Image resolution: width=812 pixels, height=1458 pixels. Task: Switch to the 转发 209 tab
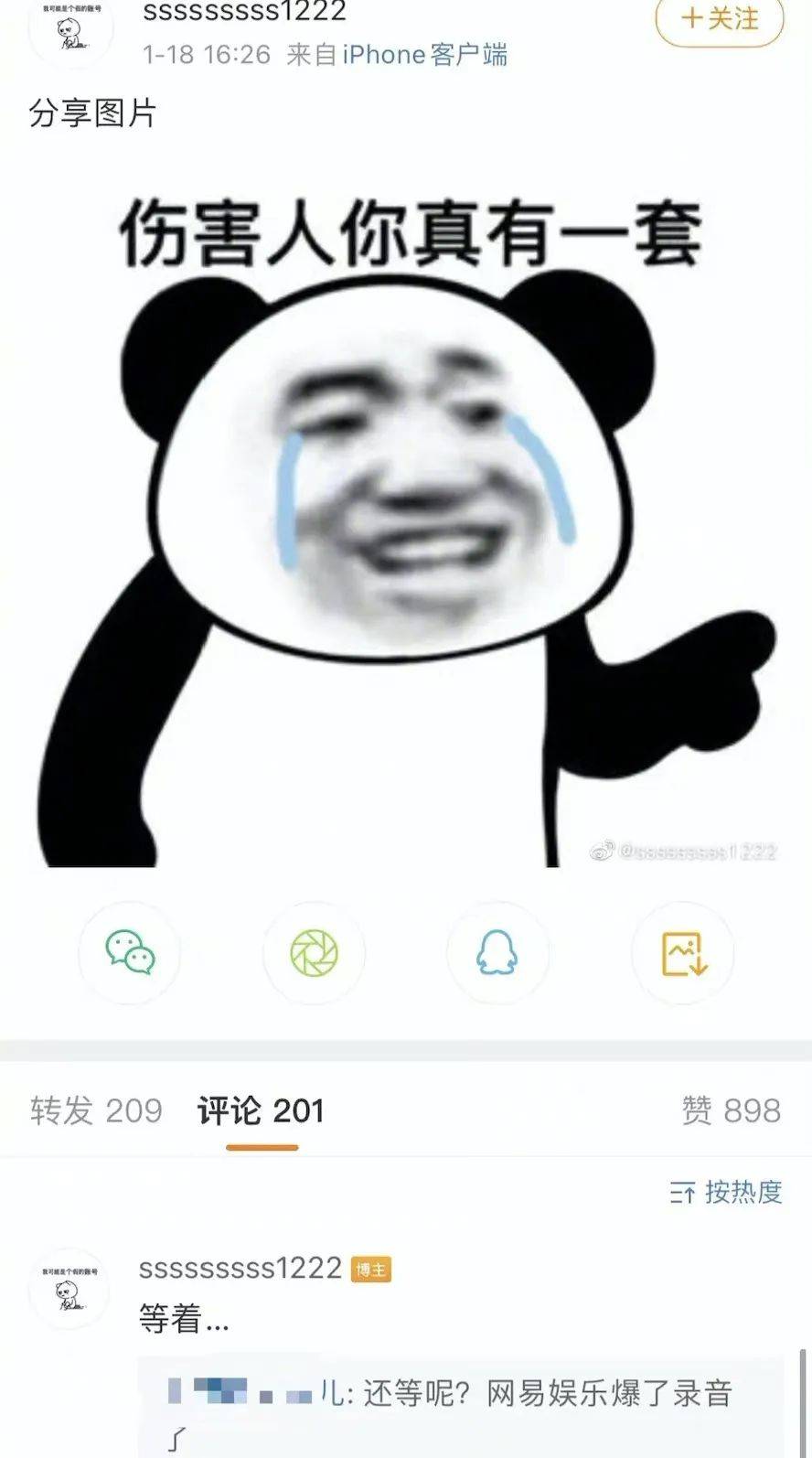(96, 1110)
